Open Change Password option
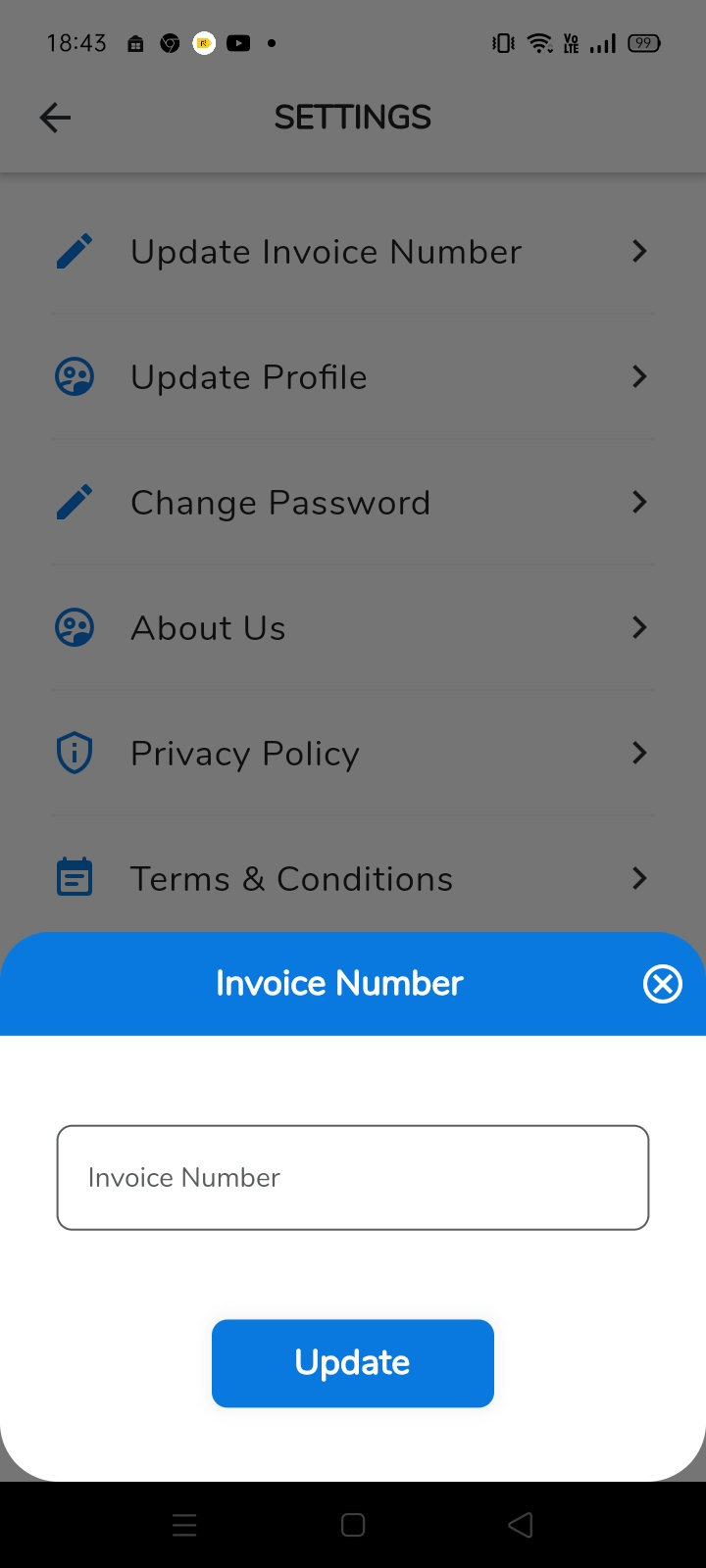The height and width of the screenshot is (1568, 706). pyautogui.click(x=353, y=503)
